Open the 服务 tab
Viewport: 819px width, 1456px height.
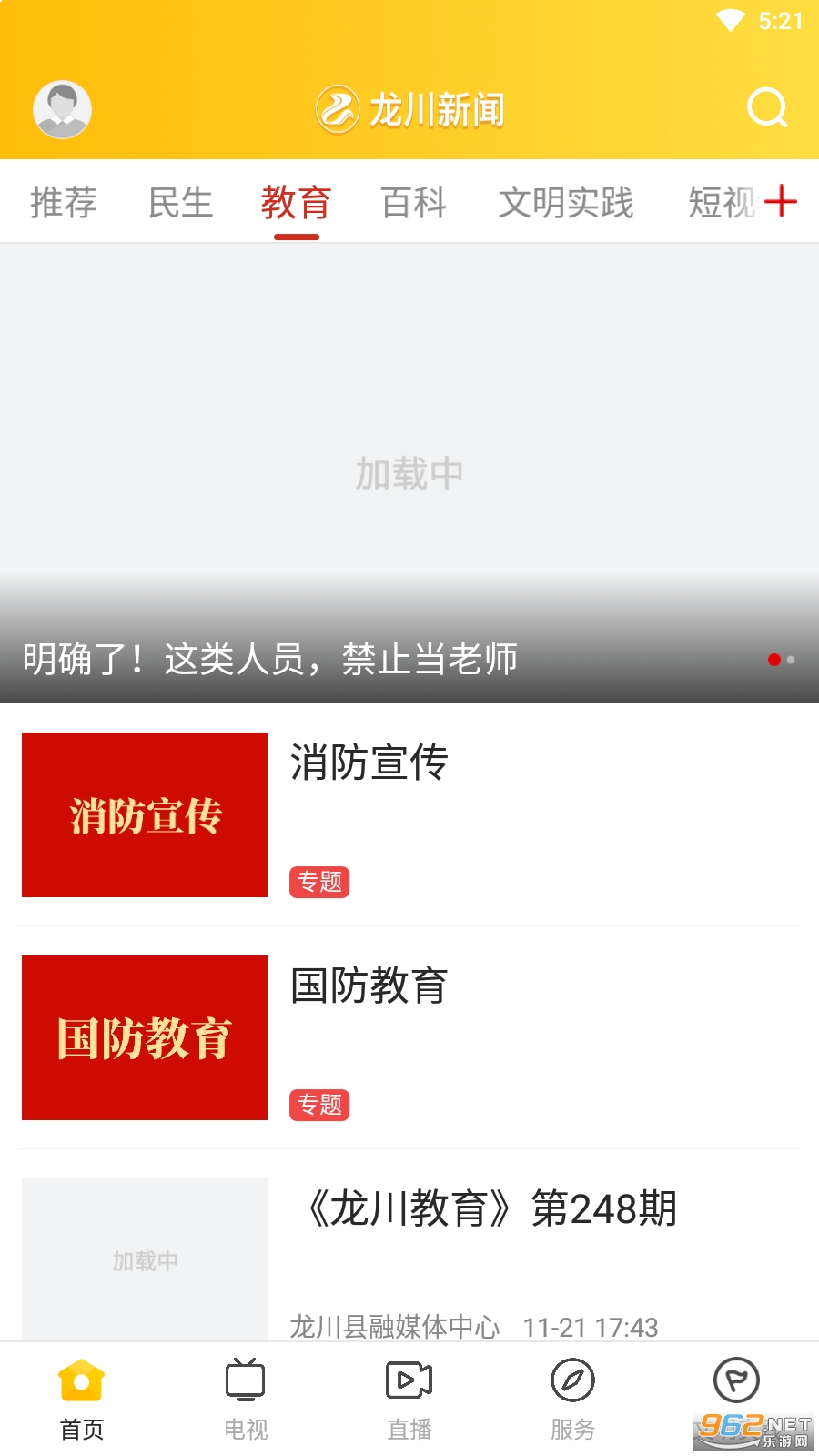pyautogui.click(x=573, y=1400)
